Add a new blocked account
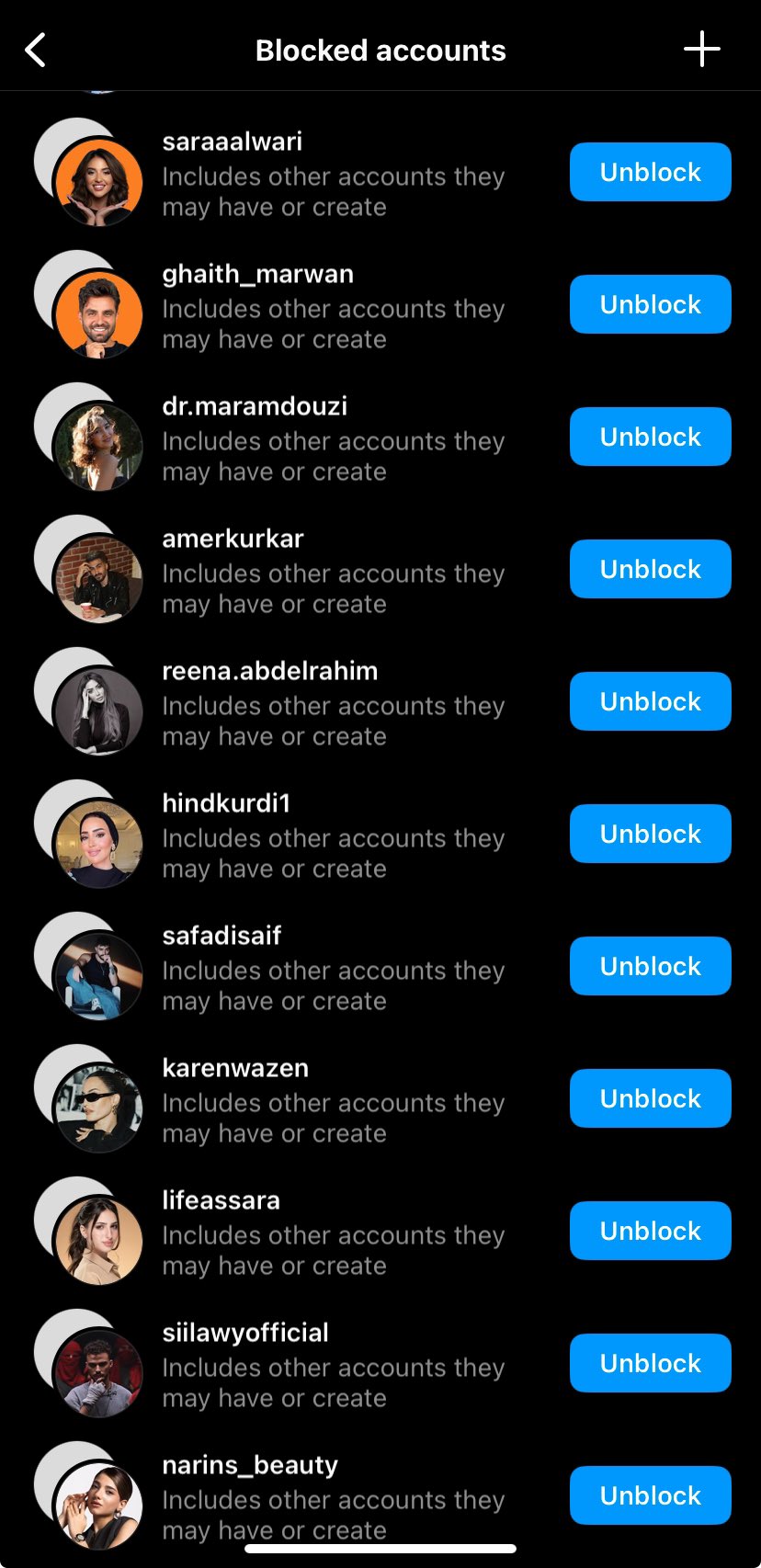The height and width of the screenshot is (1568, 761). click(701, 50)
